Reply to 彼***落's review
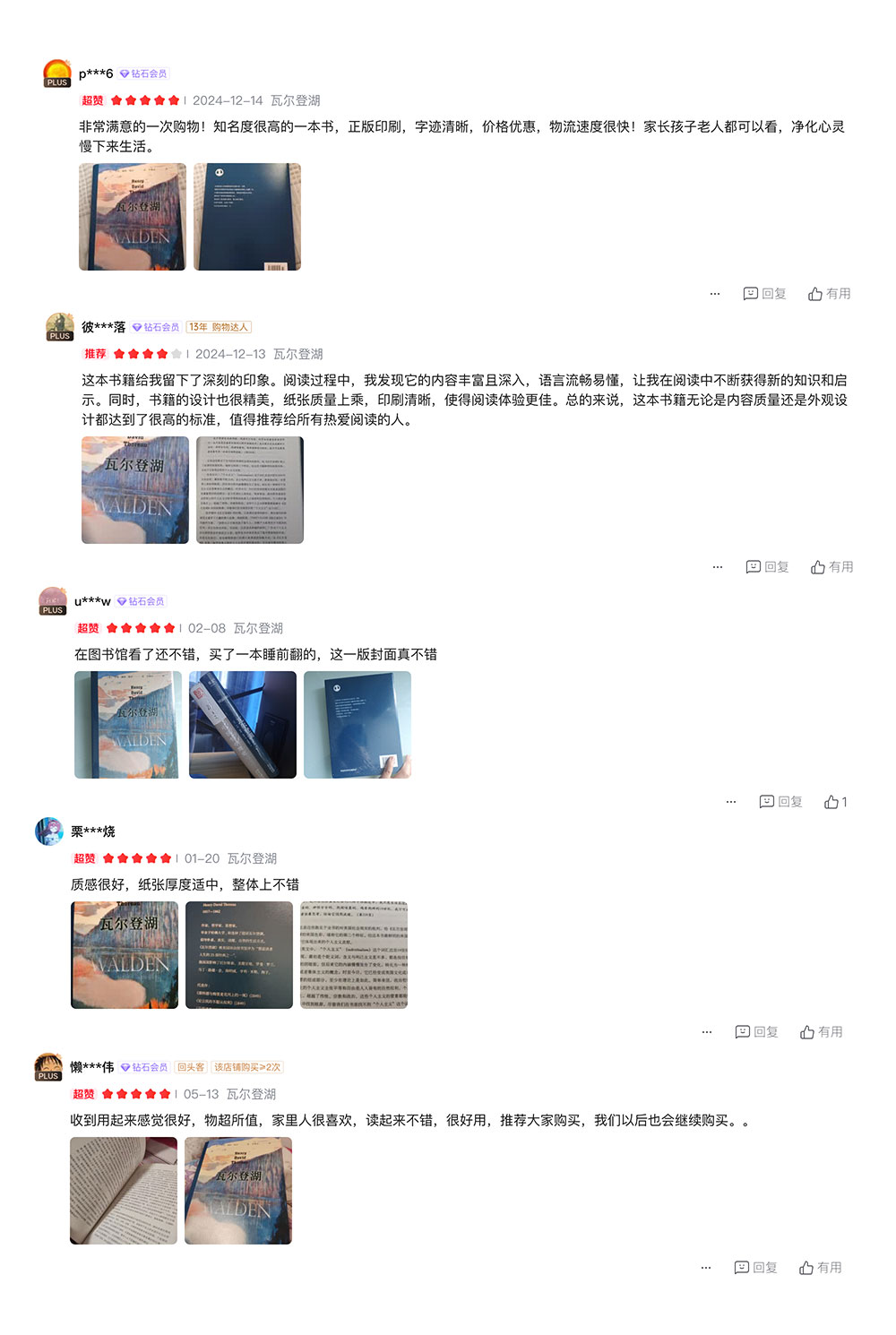Screen dimensions: 896x1335 (767, 567)
